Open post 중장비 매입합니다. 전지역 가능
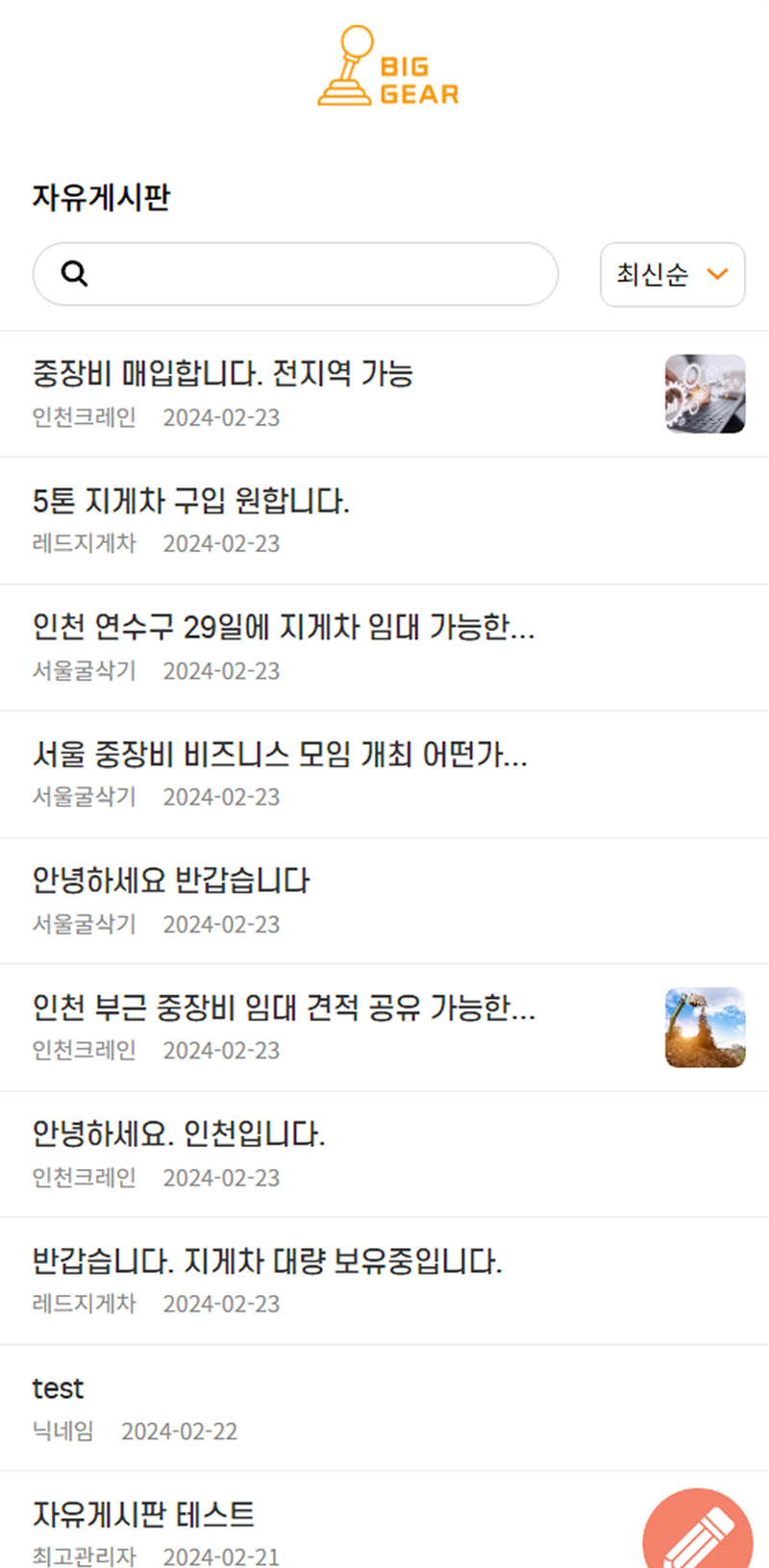This screenshot has height=1568, width=769. tap(223, 373)
